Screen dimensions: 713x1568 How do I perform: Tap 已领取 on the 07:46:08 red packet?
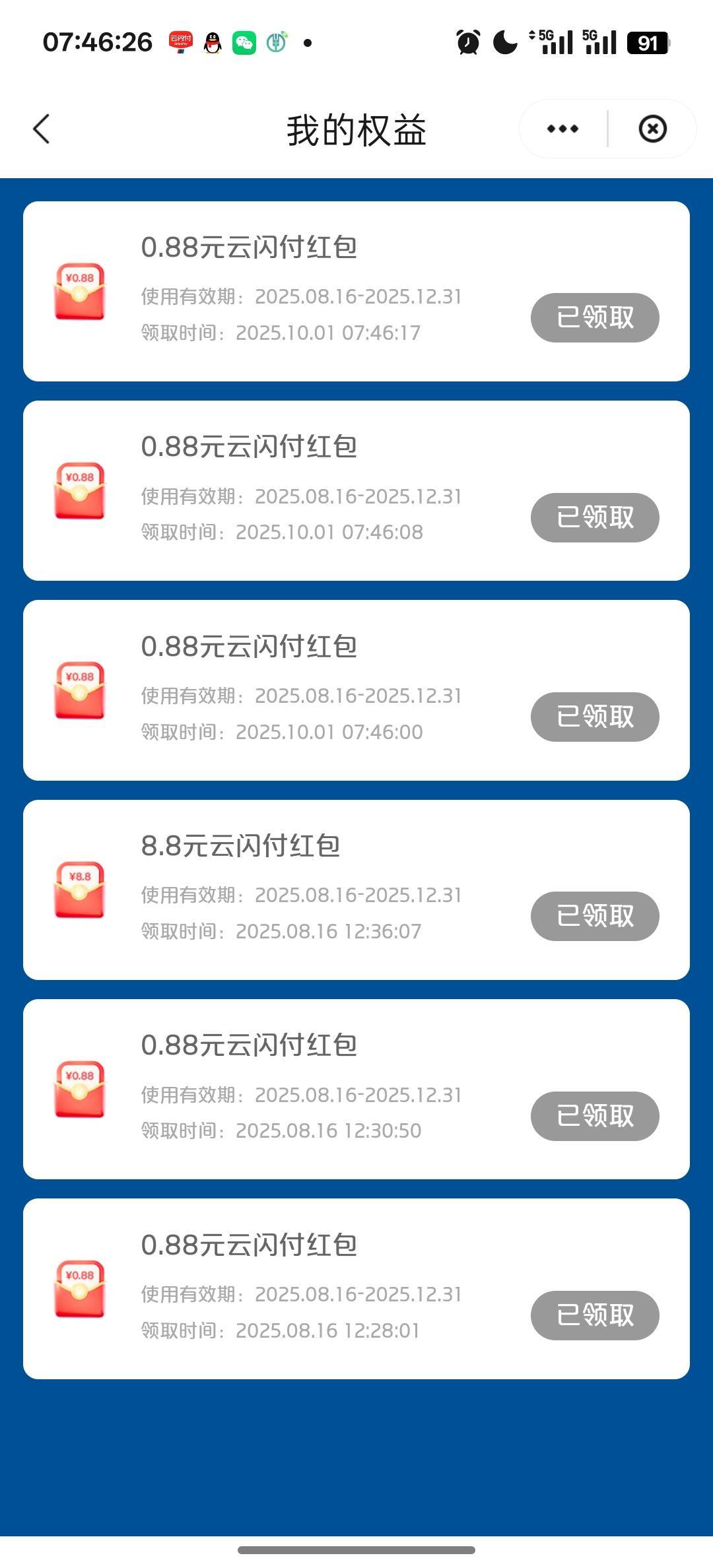click(595, 517)
